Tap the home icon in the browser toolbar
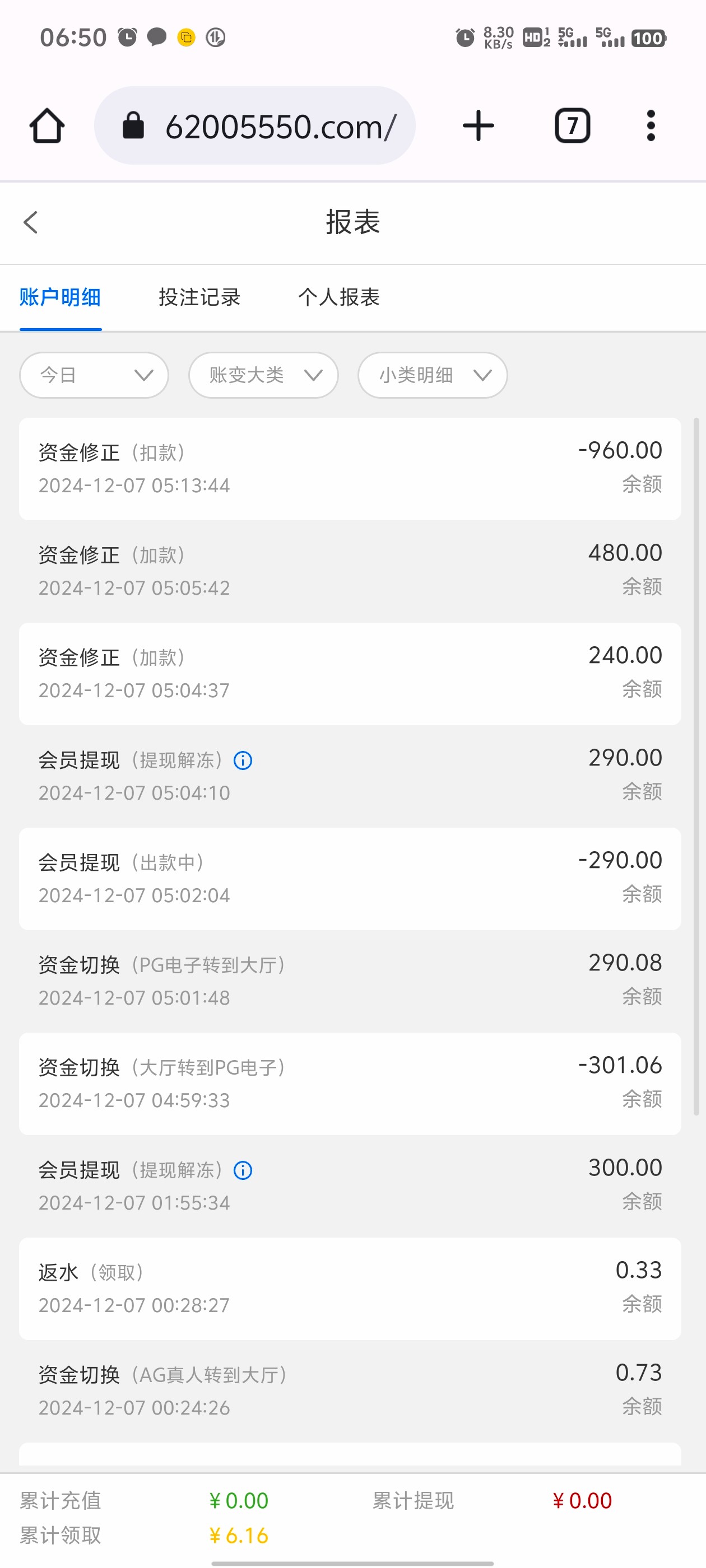 pyautogui.click(x=47, y=125)
